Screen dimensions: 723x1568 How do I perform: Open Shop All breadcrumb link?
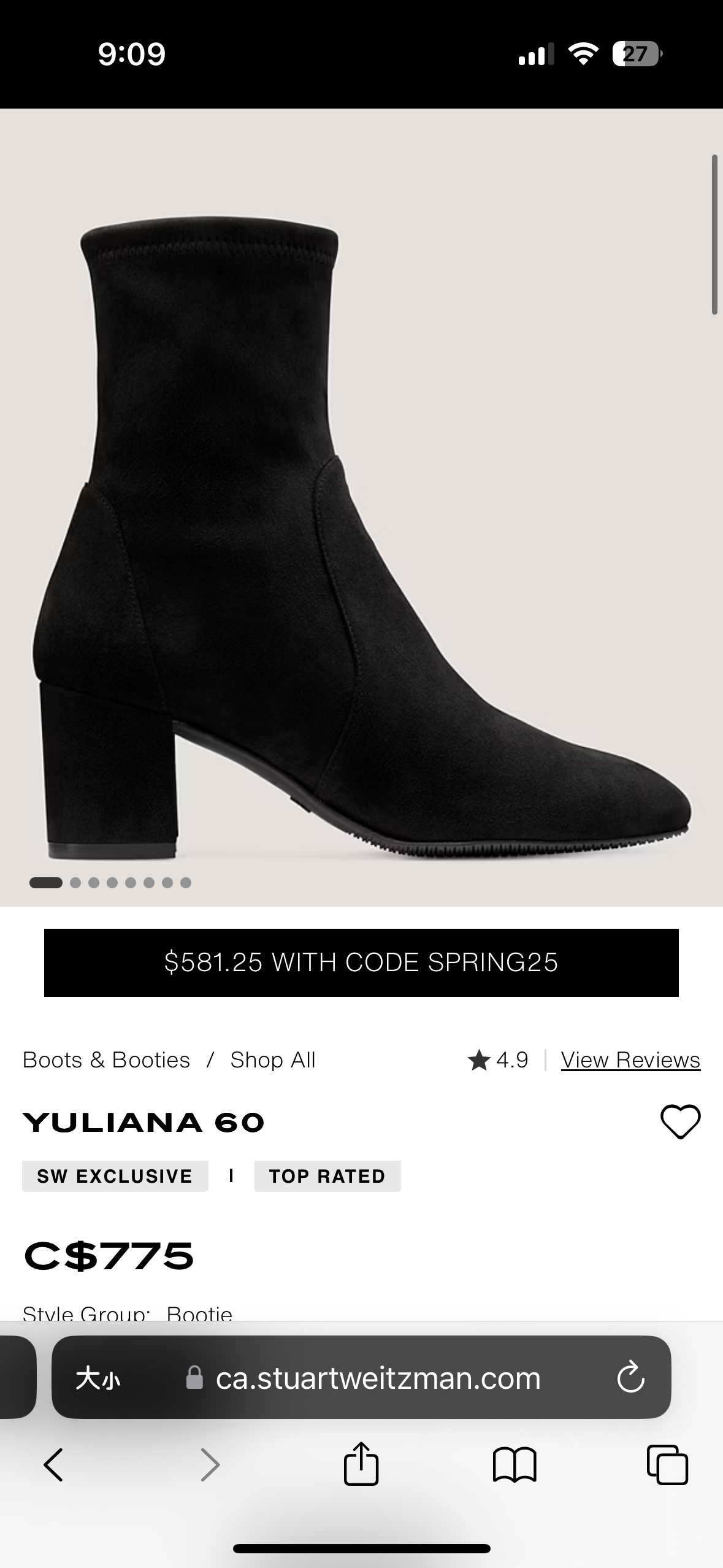273,1060
